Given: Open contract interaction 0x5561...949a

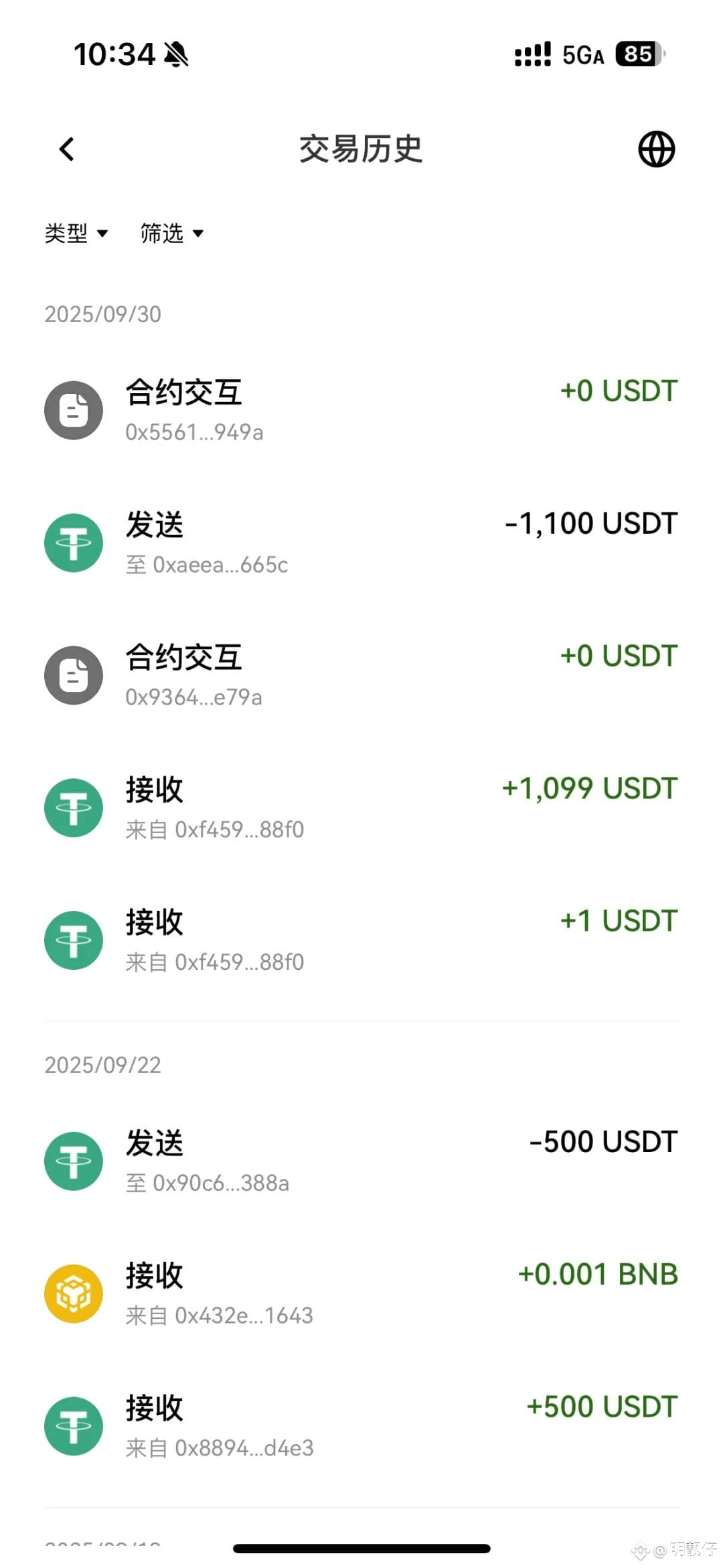Looking at the screenshot, I should (x=361, y=410).
